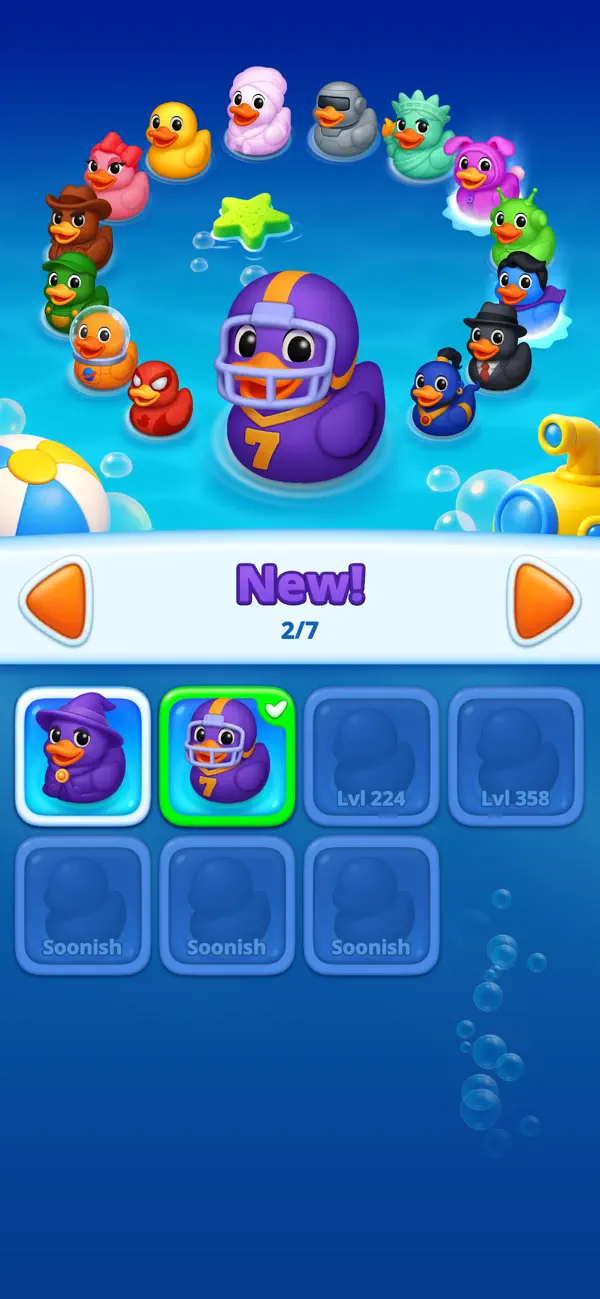The image size is (600, 1299).
Task: Tap the locked Lvl 358 duck slot
Action: 515,755
